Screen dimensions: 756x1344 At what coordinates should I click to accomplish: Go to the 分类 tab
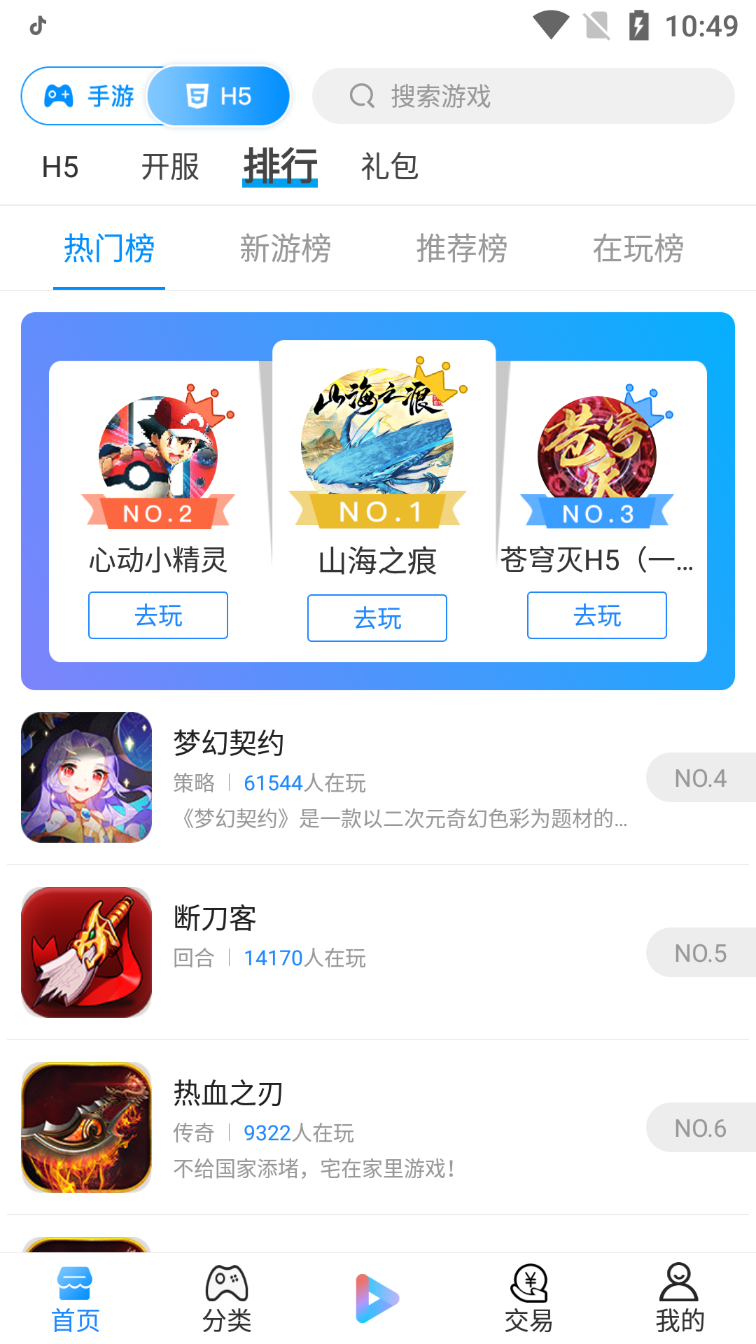227,1298
